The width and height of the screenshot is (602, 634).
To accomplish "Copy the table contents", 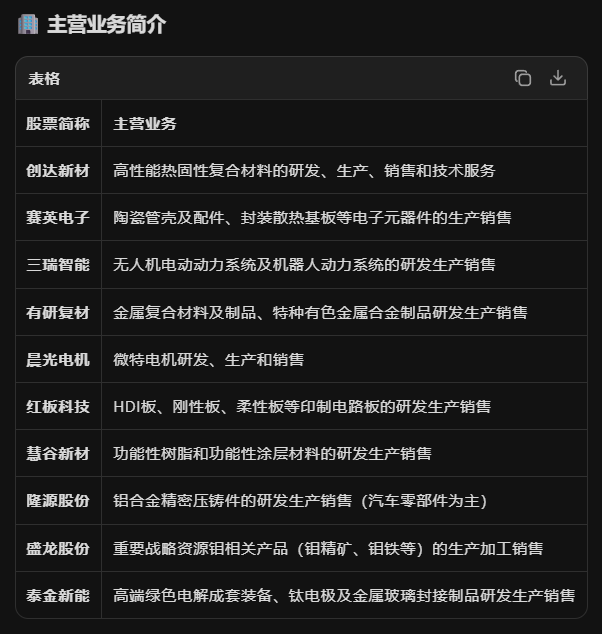I will pos(523,78).
